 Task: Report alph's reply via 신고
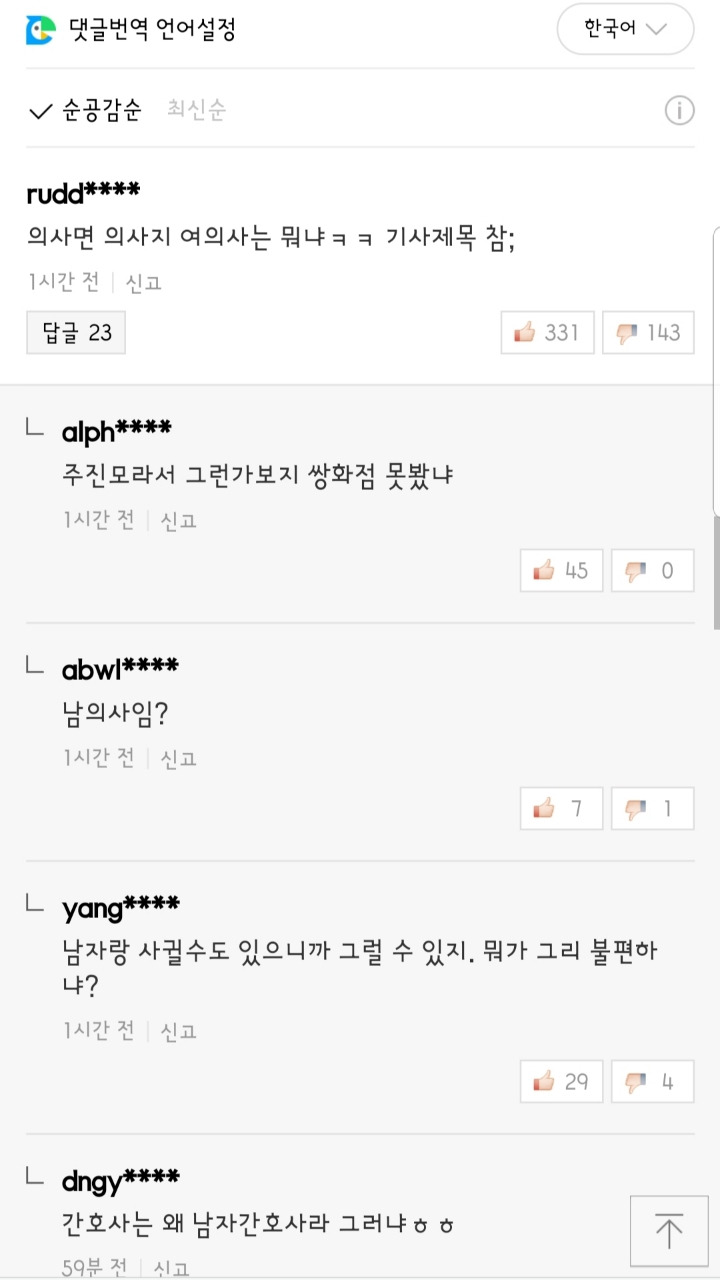point(179,520)
